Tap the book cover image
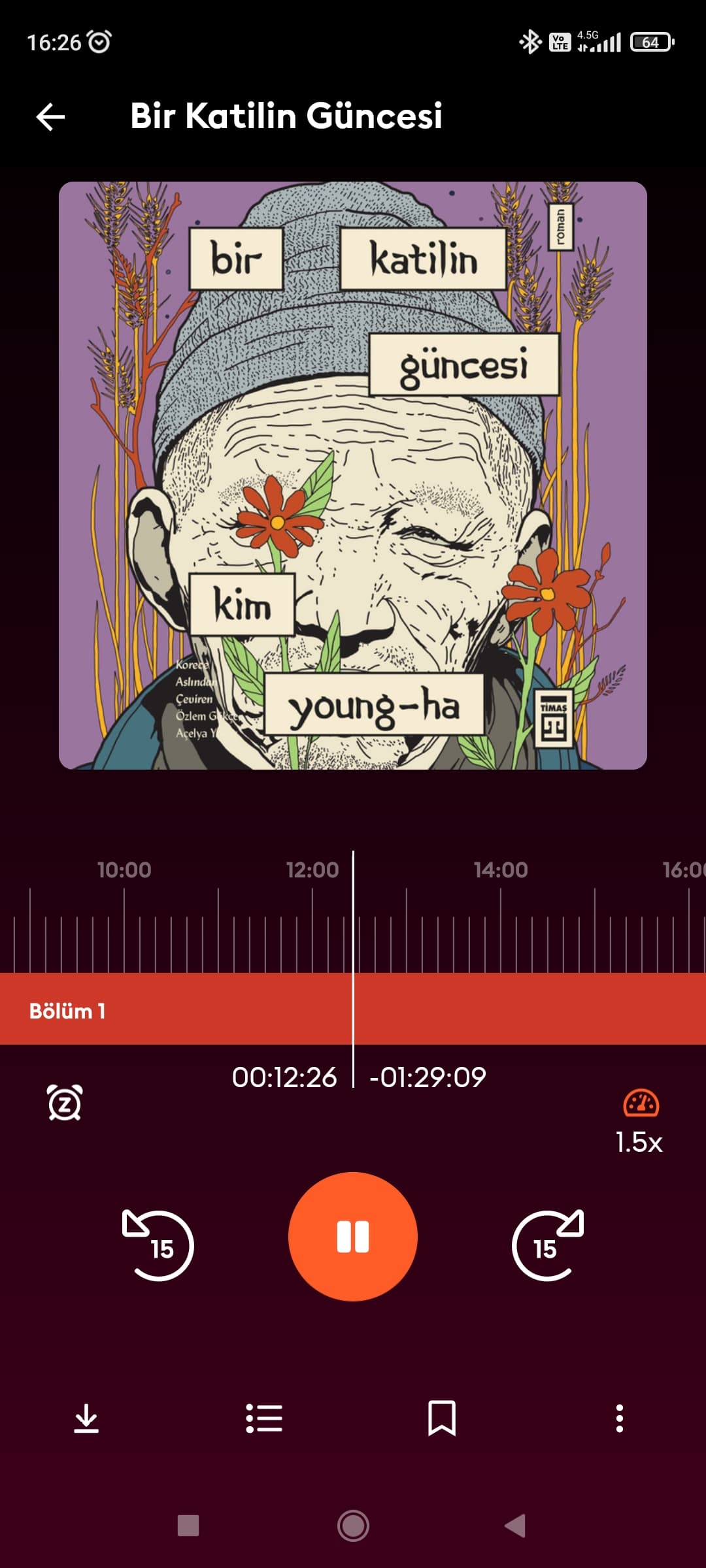 [353, 476]
